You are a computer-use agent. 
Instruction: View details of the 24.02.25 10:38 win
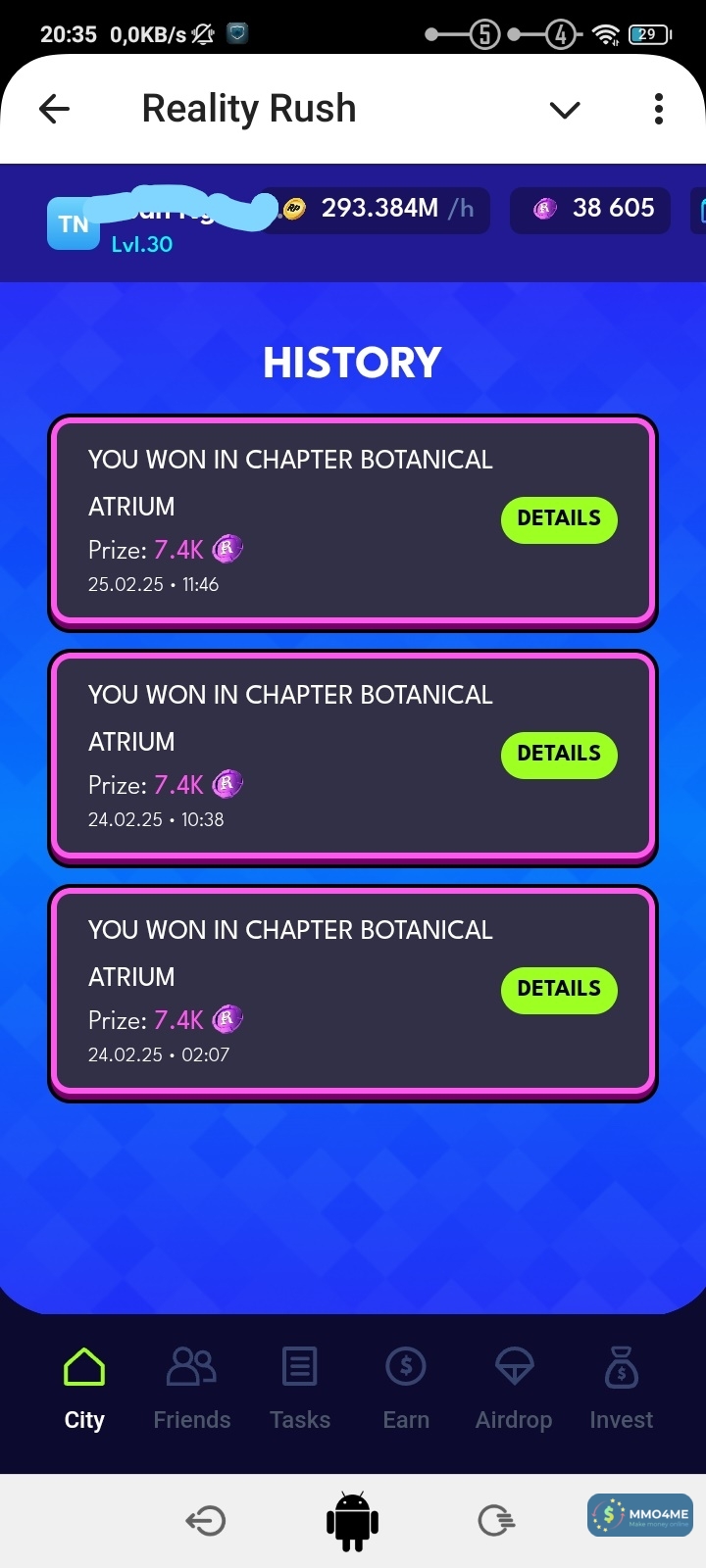(559, 754)
